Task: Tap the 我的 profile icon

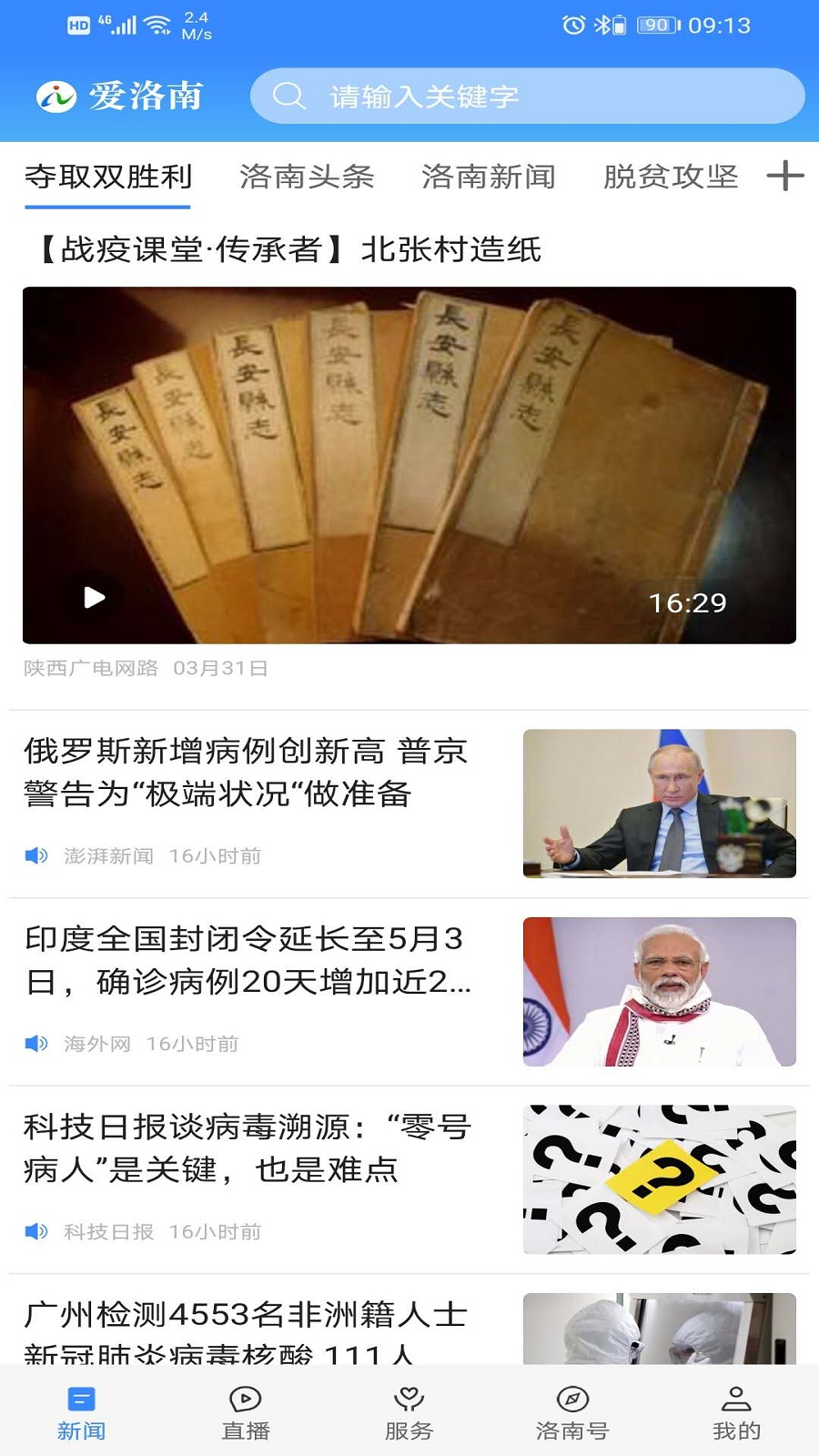Action: (735, 1397)
